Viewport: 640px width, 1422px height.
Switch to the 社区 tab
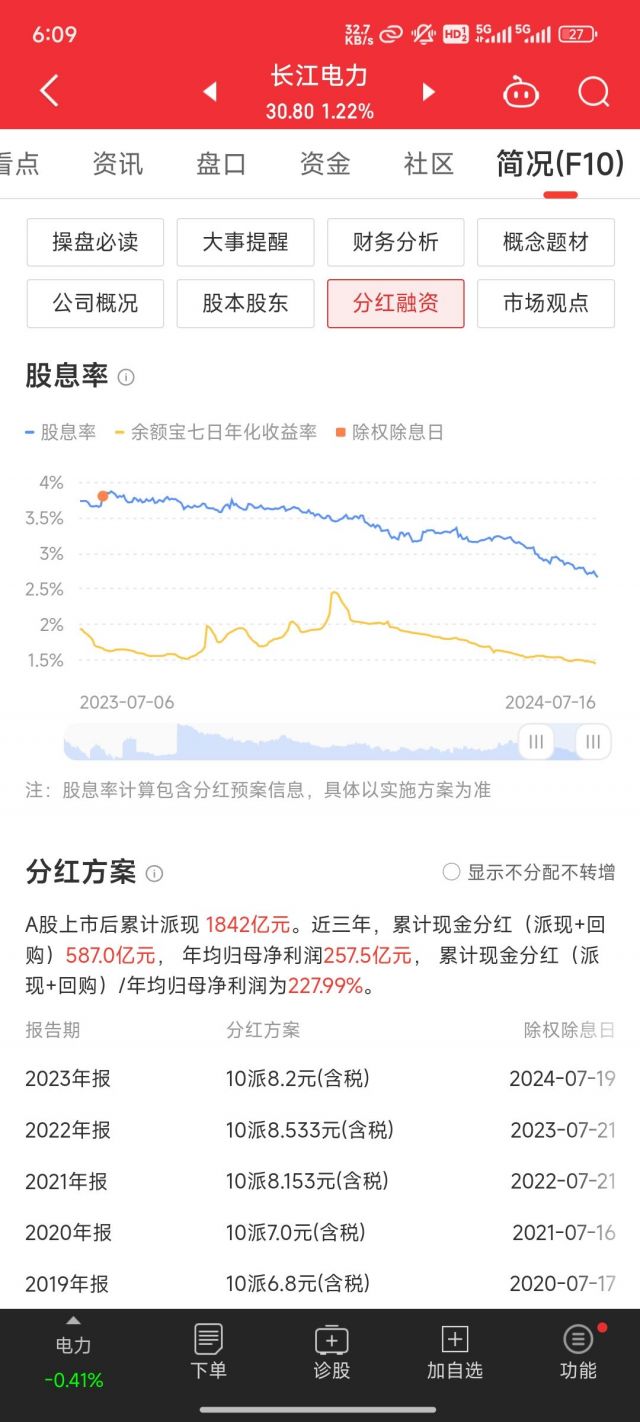429,164
